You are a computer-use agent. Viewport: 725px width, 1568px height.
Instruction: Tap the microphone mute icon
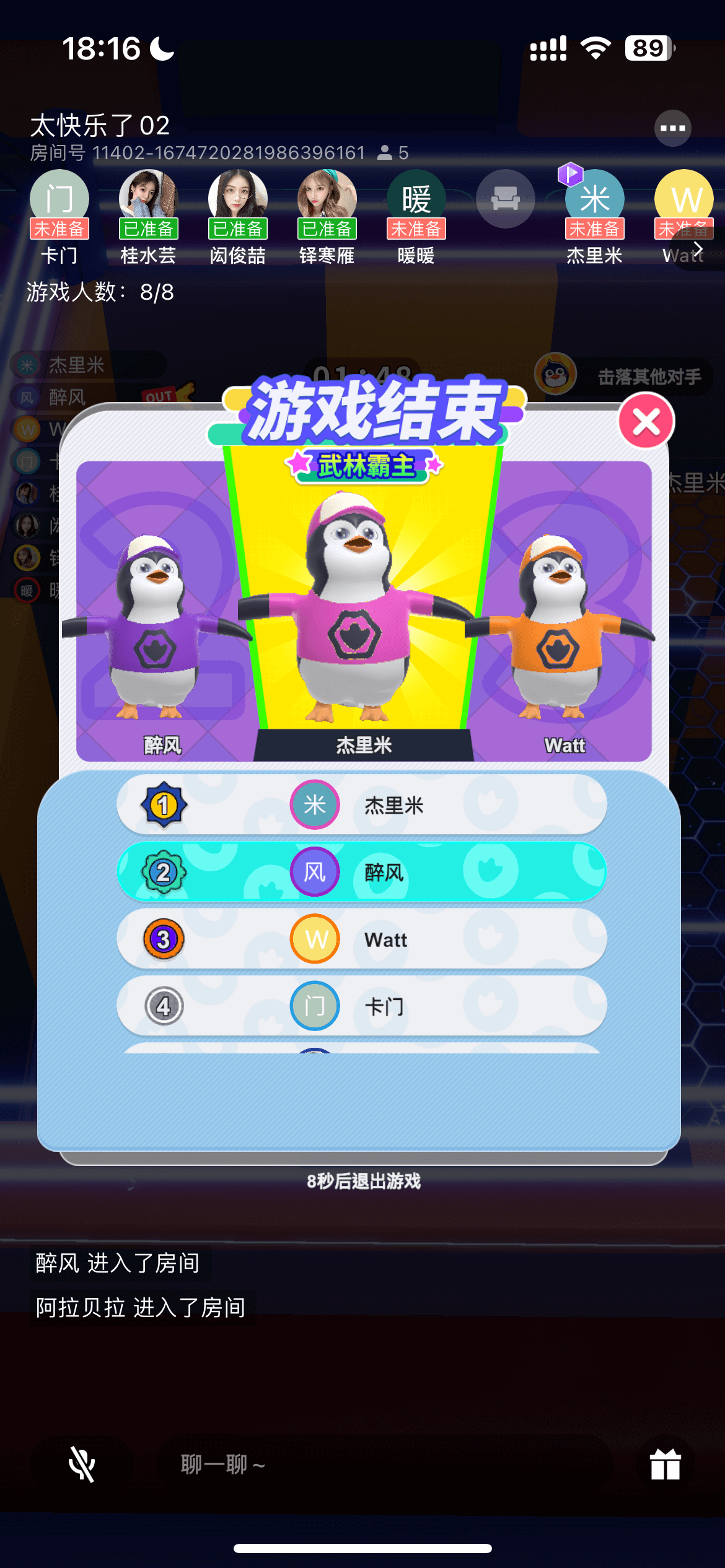click(82, 1464)
